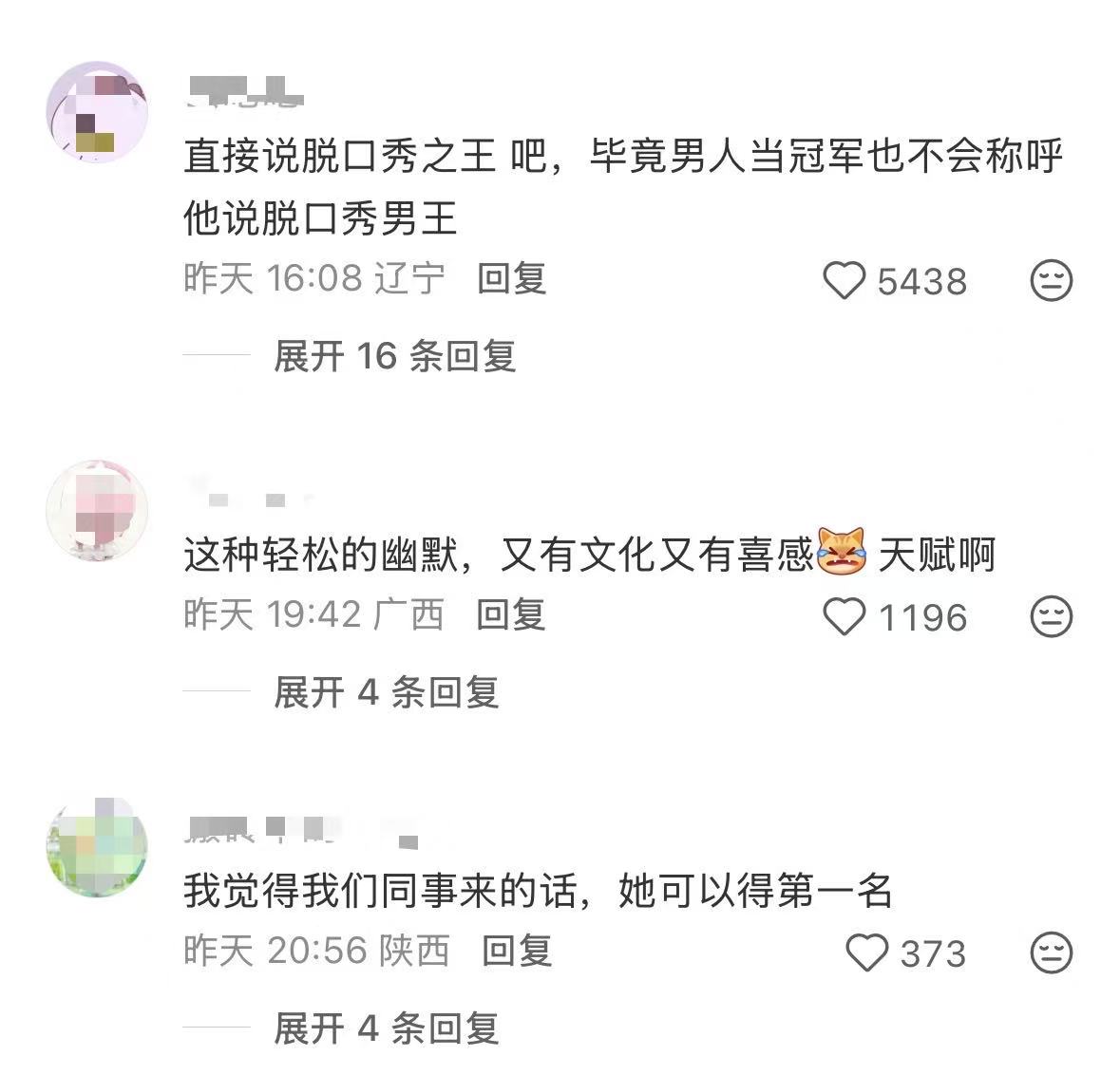Dislike the 陕西 comment about 同事
Viewport: 1120px width, 1075px height.
coord(1051,953)
